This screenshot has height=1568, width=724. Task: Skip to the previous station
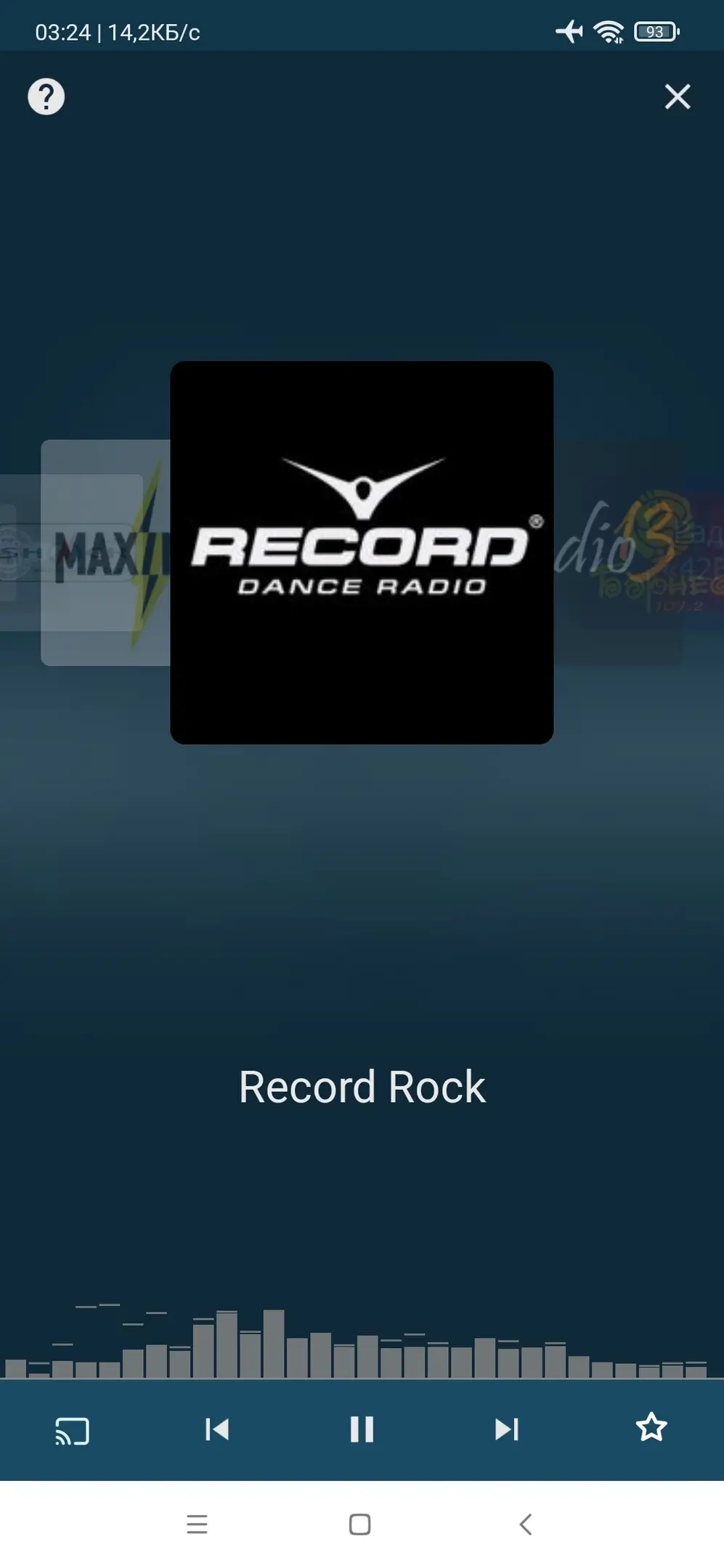[217, 1429]
